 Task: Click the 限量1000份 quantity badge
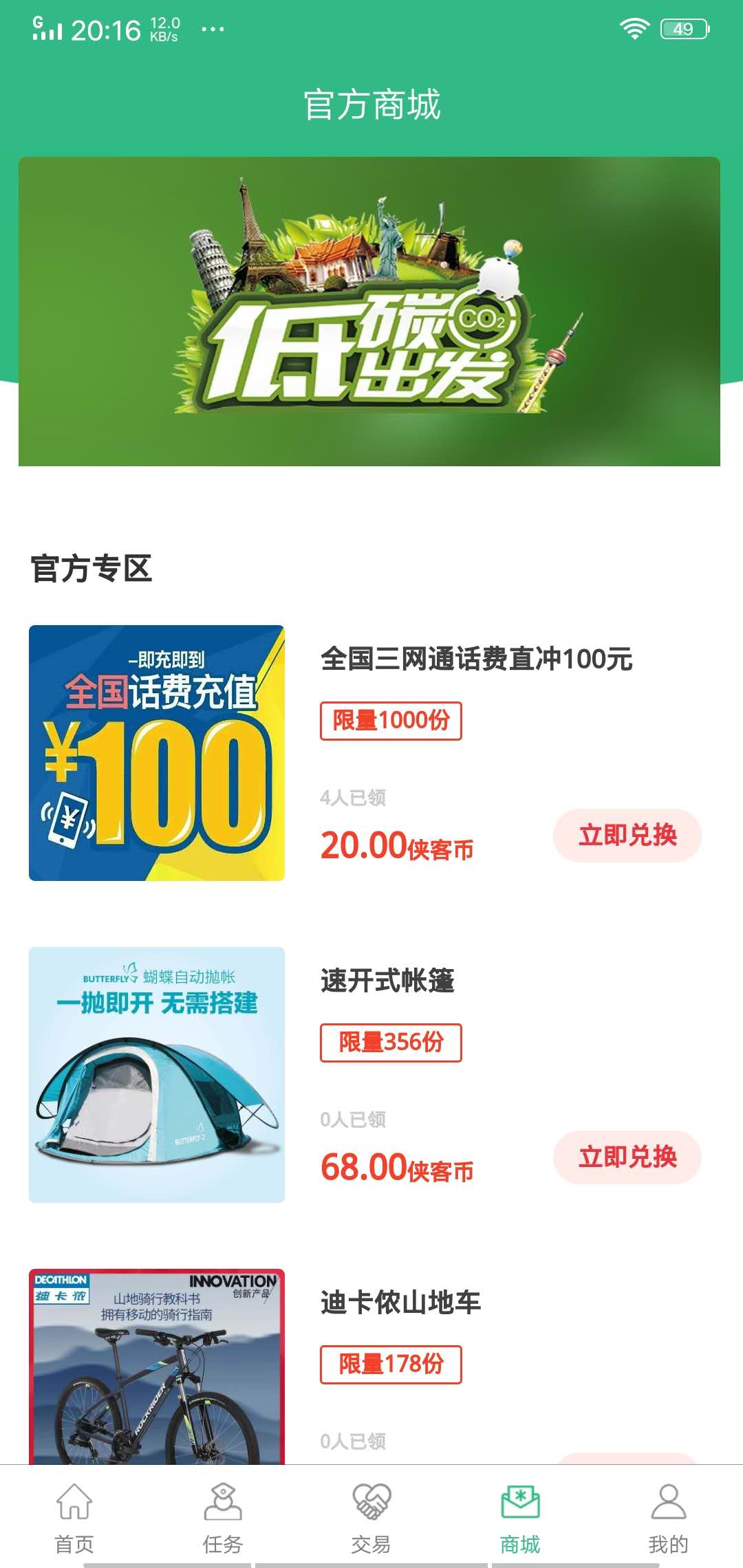coord(390,722)
